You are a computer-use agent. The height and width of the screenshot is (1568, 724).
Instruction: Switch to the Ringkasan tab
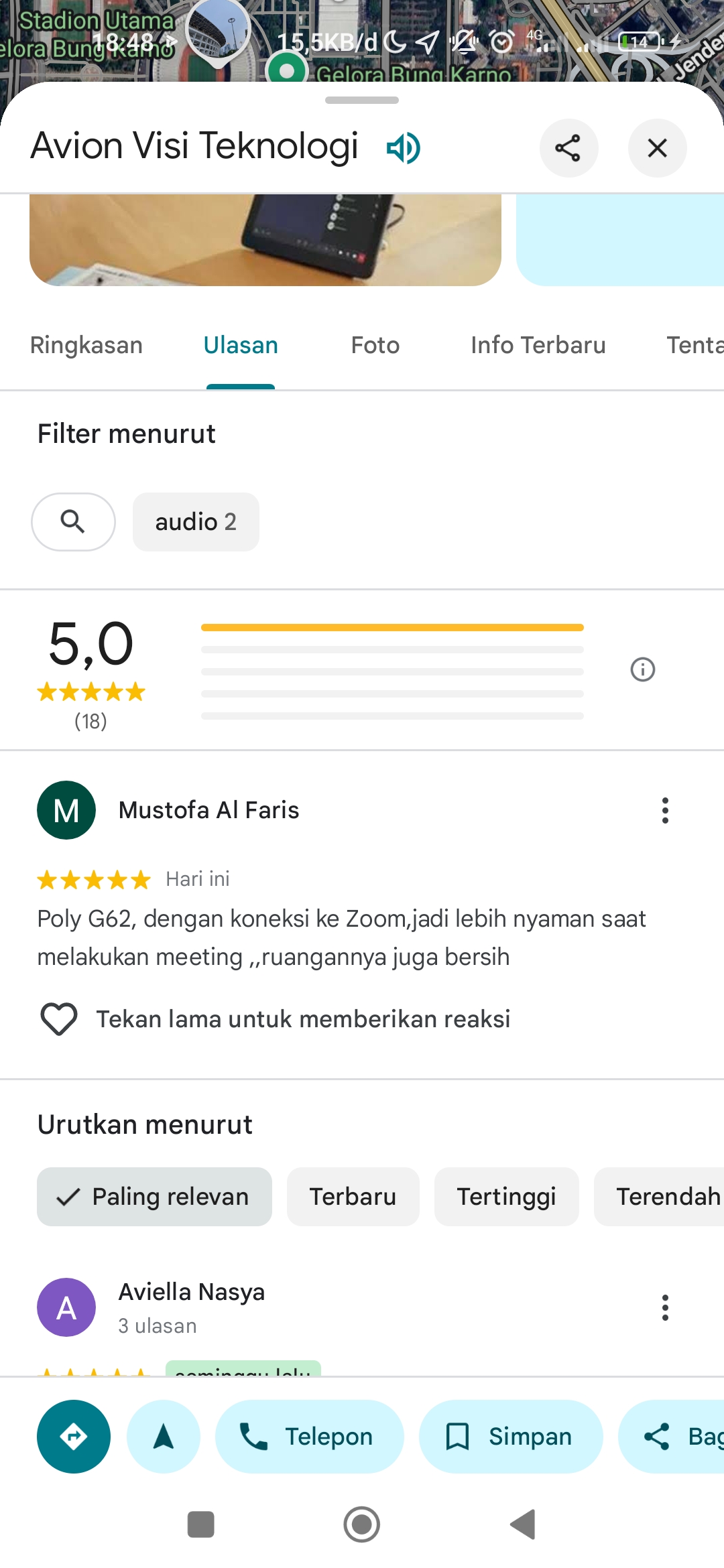point(86,345)
